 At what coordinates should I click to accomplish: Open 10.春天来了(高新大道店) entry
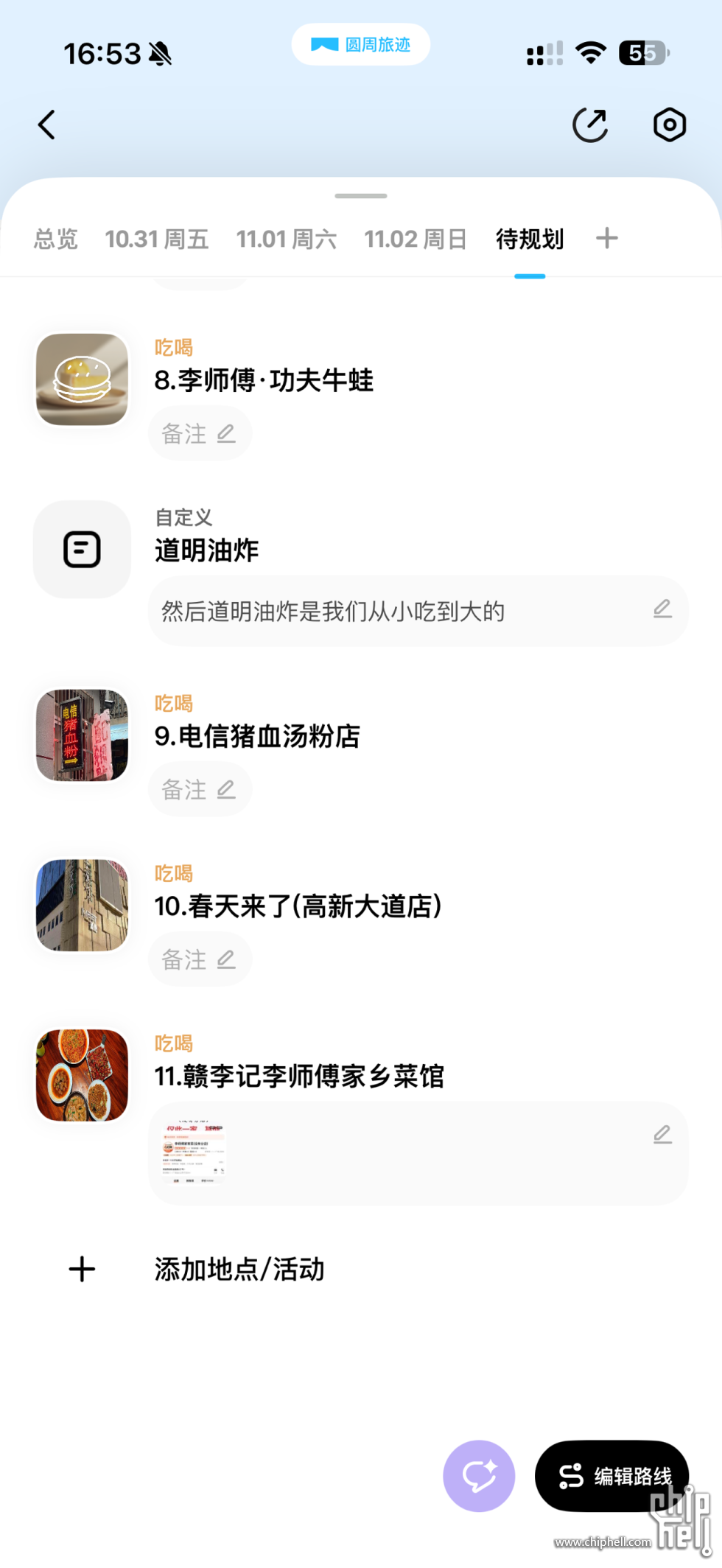(x=298, y=907)
